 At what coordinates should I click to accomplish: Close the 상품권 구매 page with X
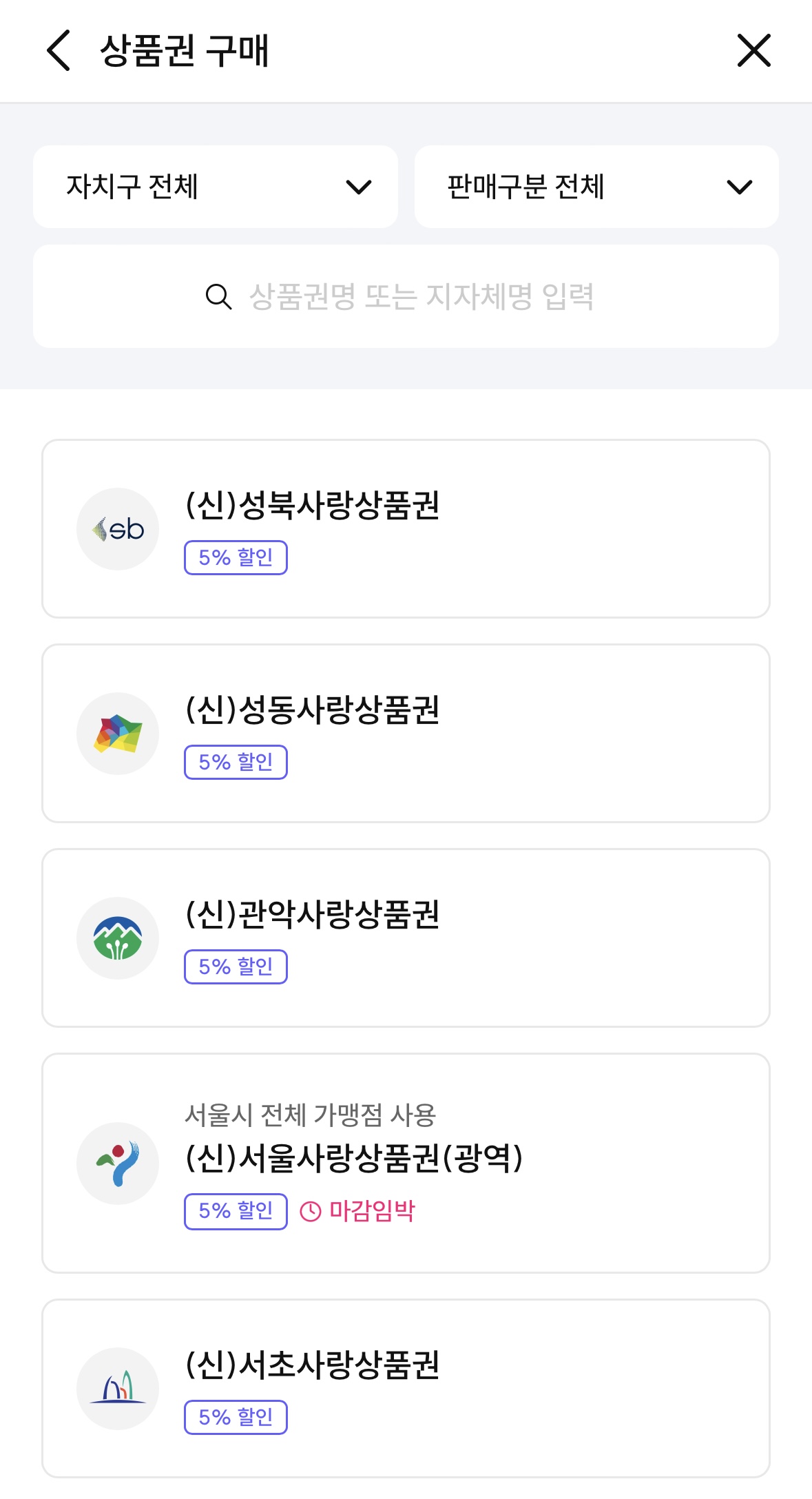(x=753, y=50)
